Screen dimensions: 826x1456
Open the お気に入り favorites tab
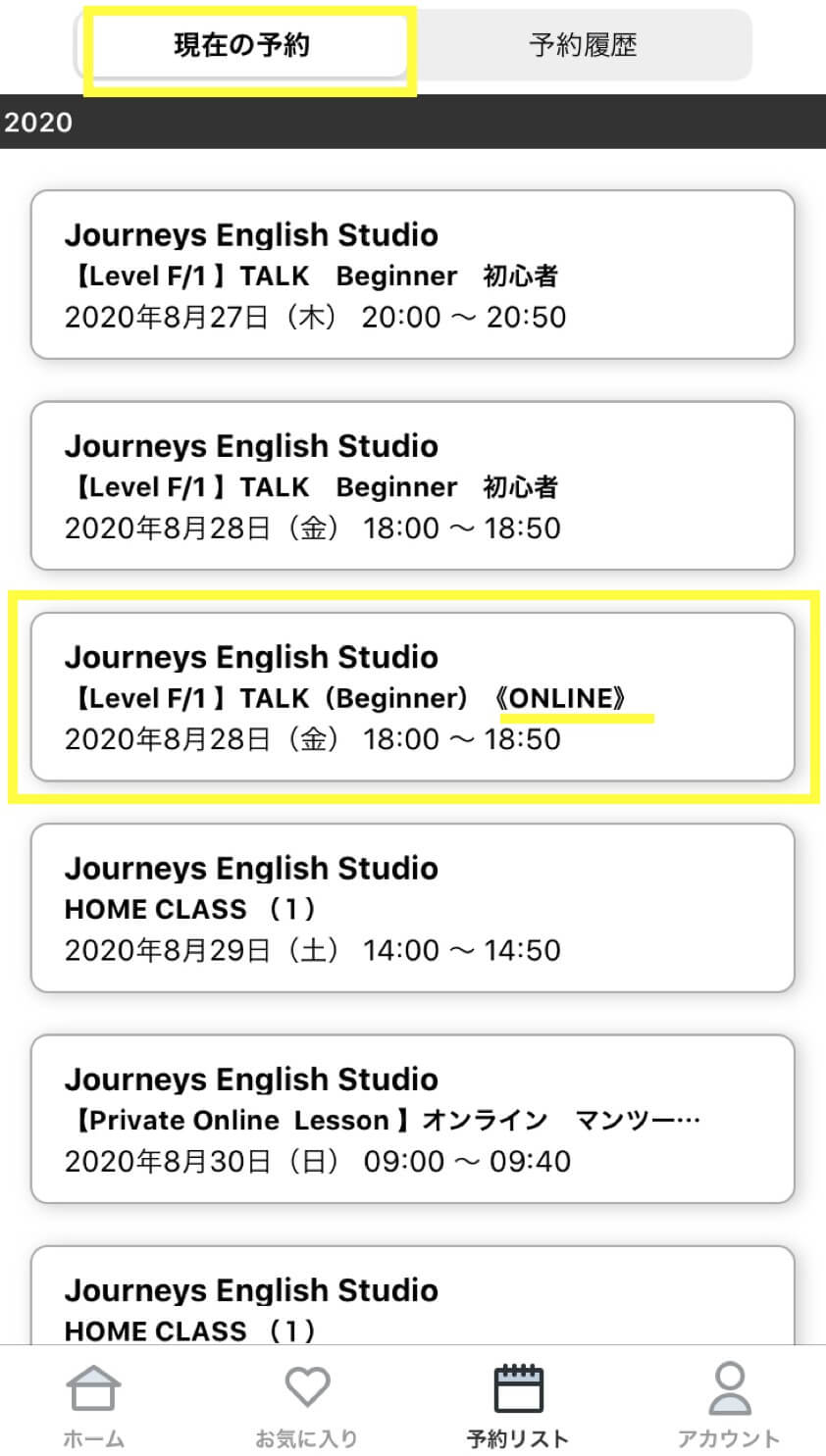coord(307,1404)
